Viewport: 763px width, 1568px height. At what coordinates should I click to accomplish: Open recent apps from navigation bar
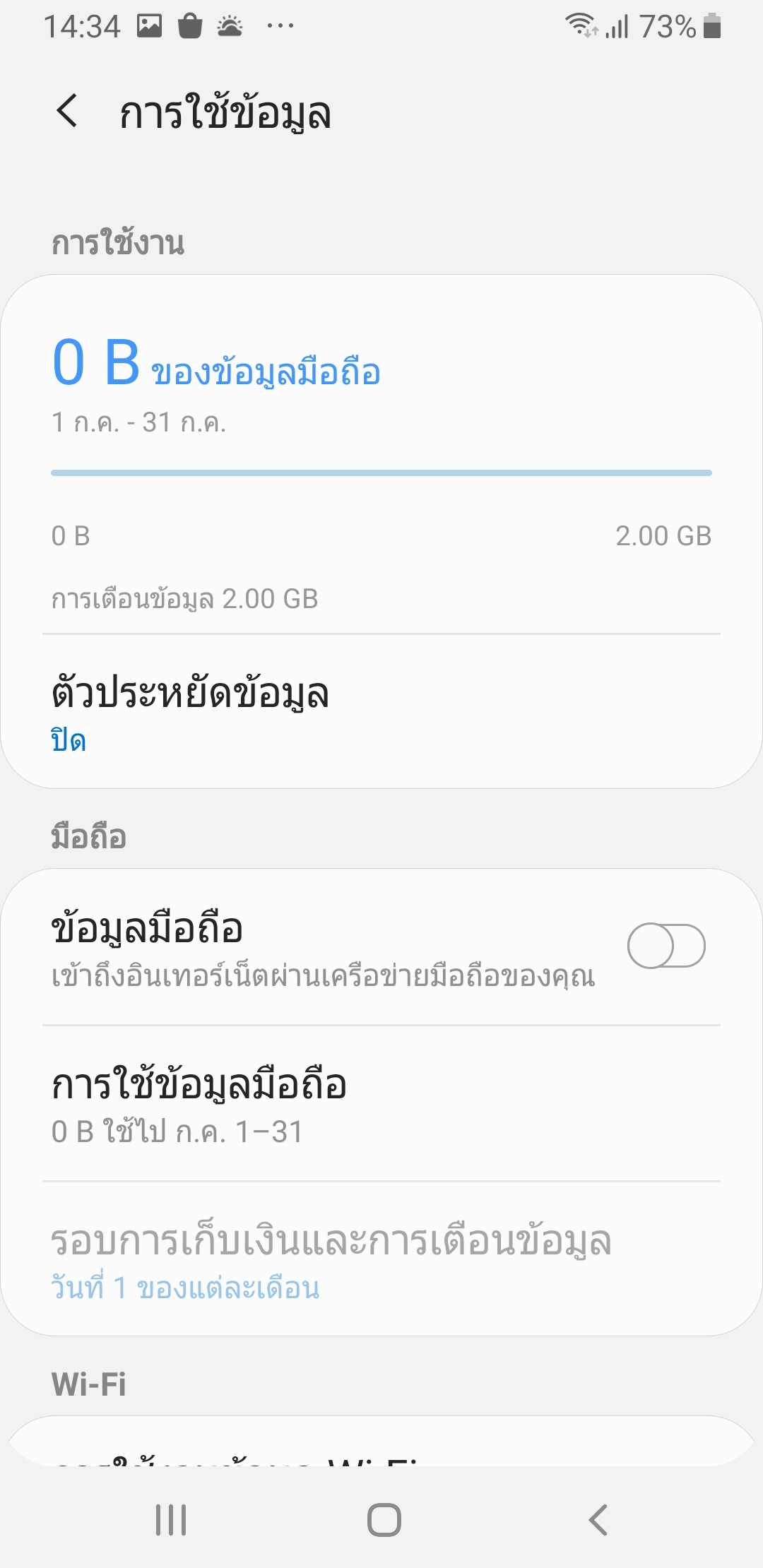171,1519
